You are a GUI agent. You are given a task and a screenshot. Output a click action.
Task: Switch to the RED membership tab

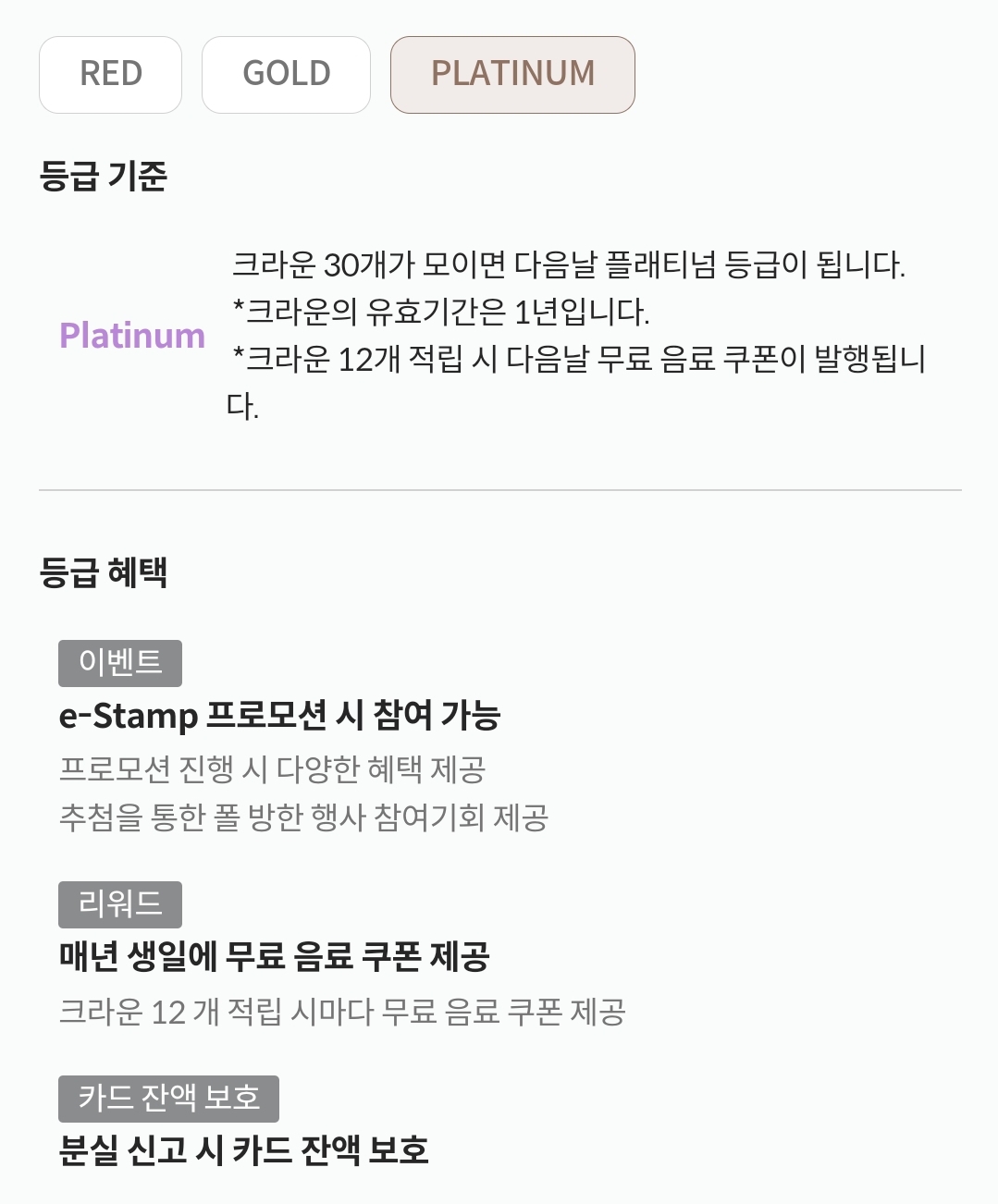[x=110, y=74]
